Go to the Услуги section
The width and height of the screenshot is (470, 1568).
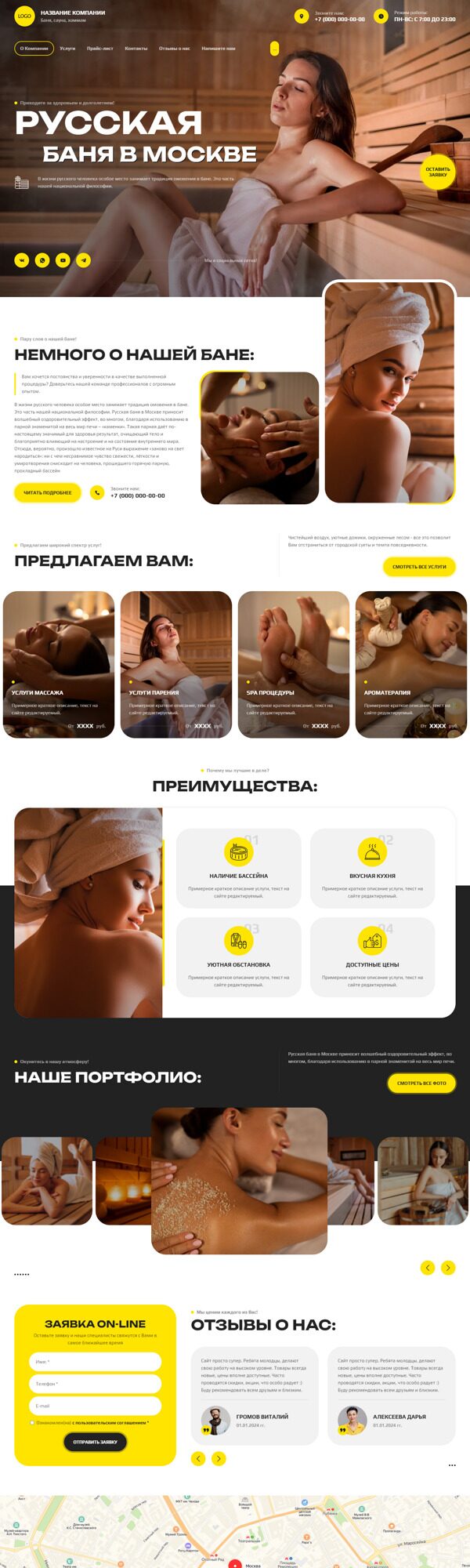67,49
